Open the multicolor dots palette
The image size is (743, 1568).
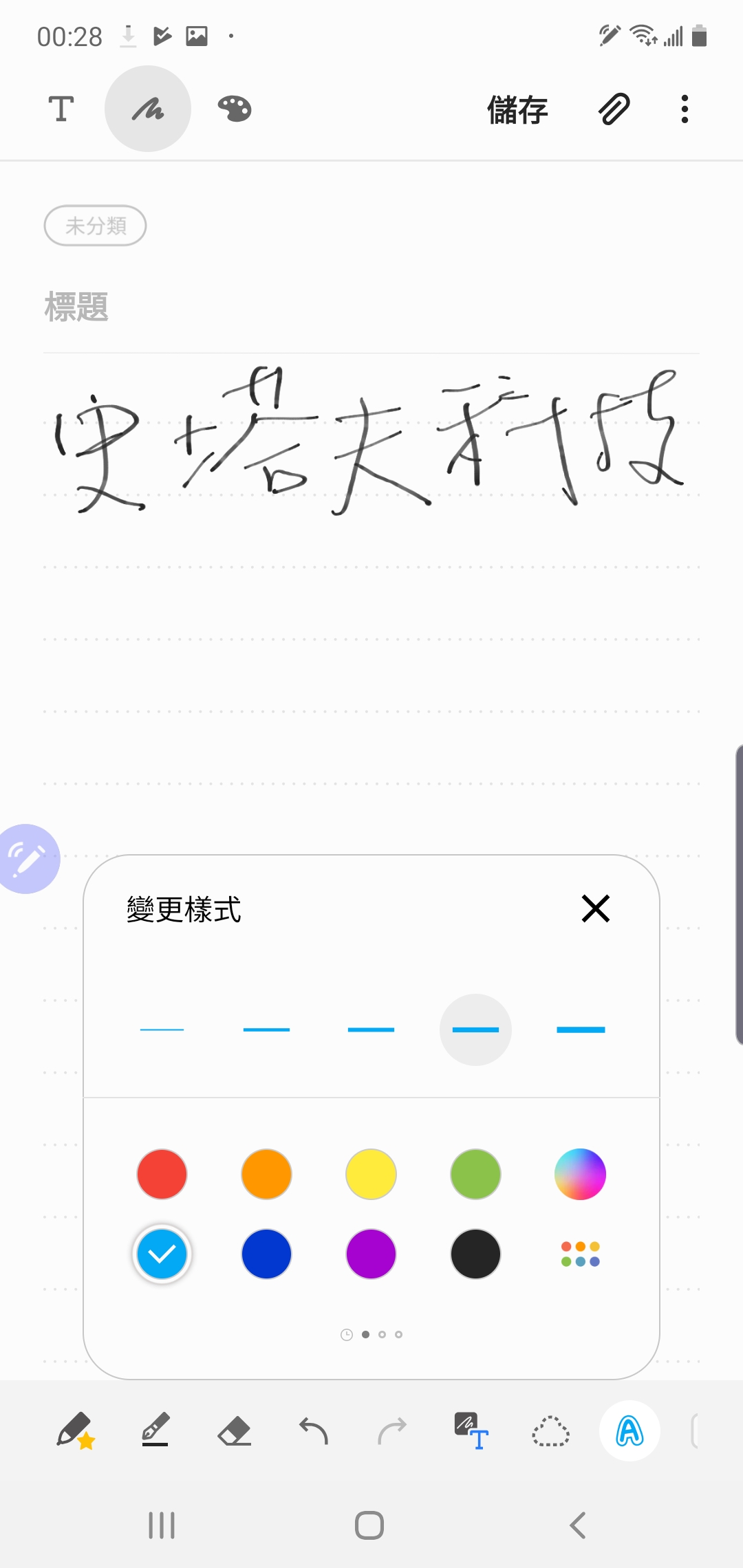point(580,1254)
